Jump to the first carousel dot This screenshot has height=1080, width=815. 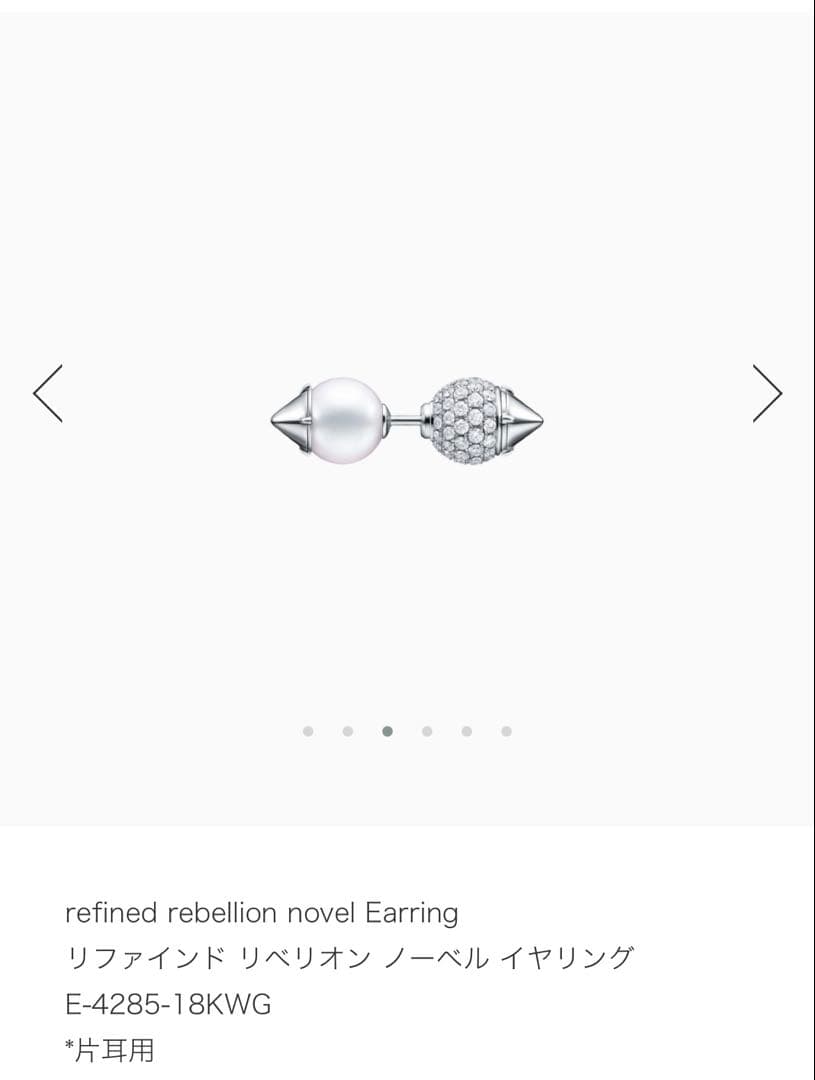[308, 731]
